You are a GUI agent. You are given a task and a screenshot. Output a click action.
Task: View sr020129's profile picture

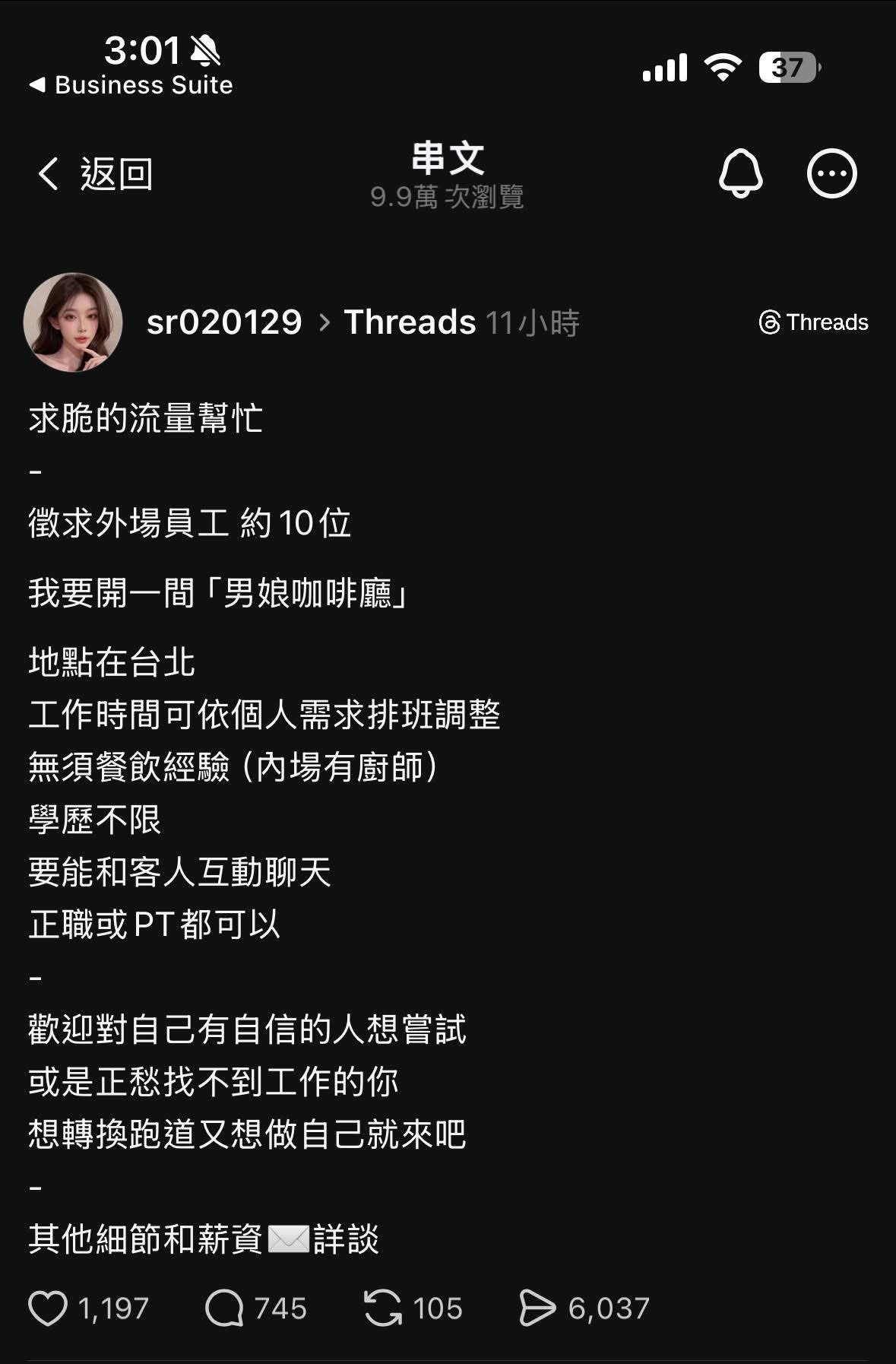[x=73, y=322]
